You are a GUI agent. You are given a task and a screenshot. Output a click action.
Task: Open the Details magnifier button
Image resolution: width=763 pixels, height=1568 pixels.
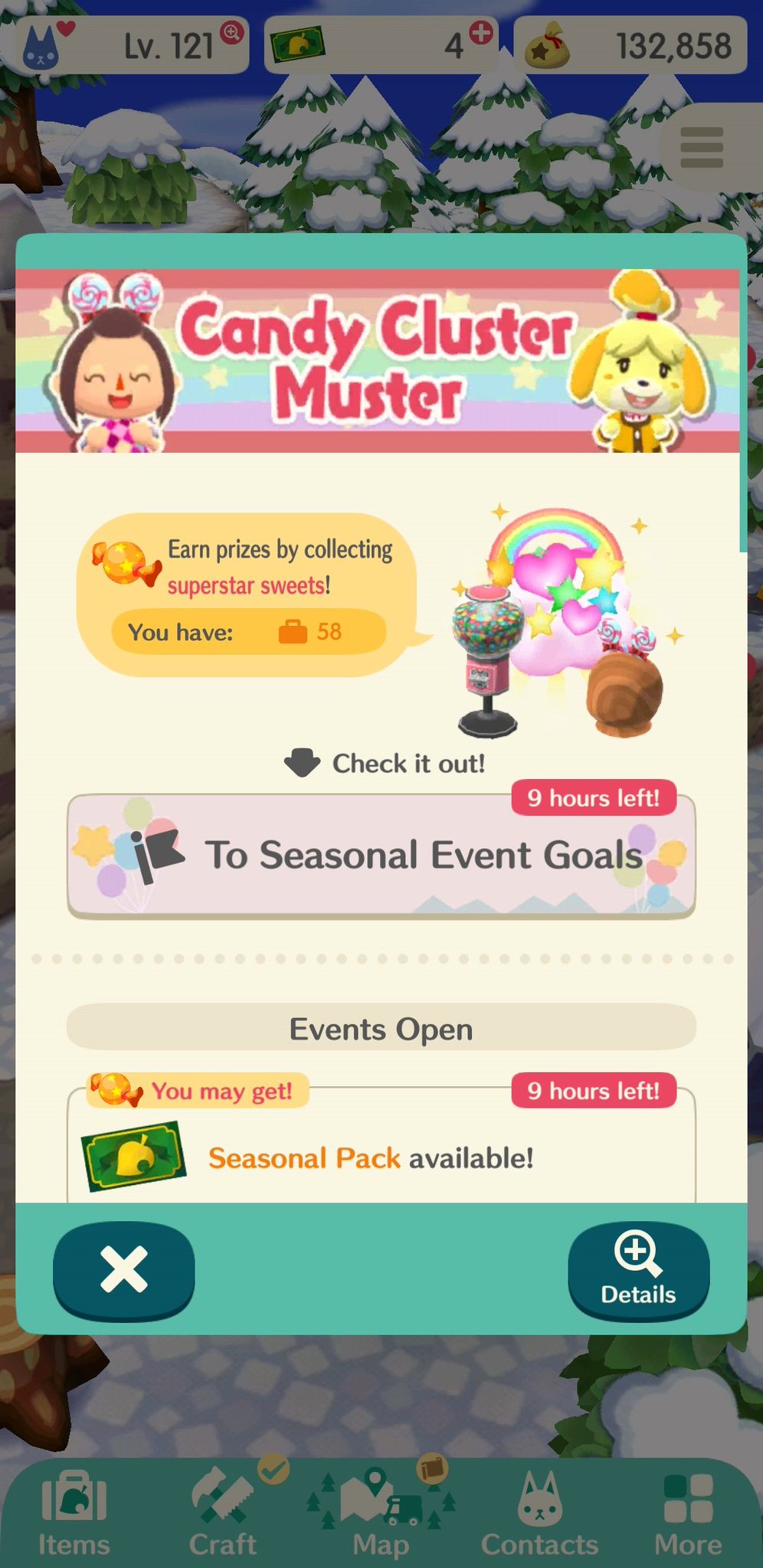tap(638, 1270)
